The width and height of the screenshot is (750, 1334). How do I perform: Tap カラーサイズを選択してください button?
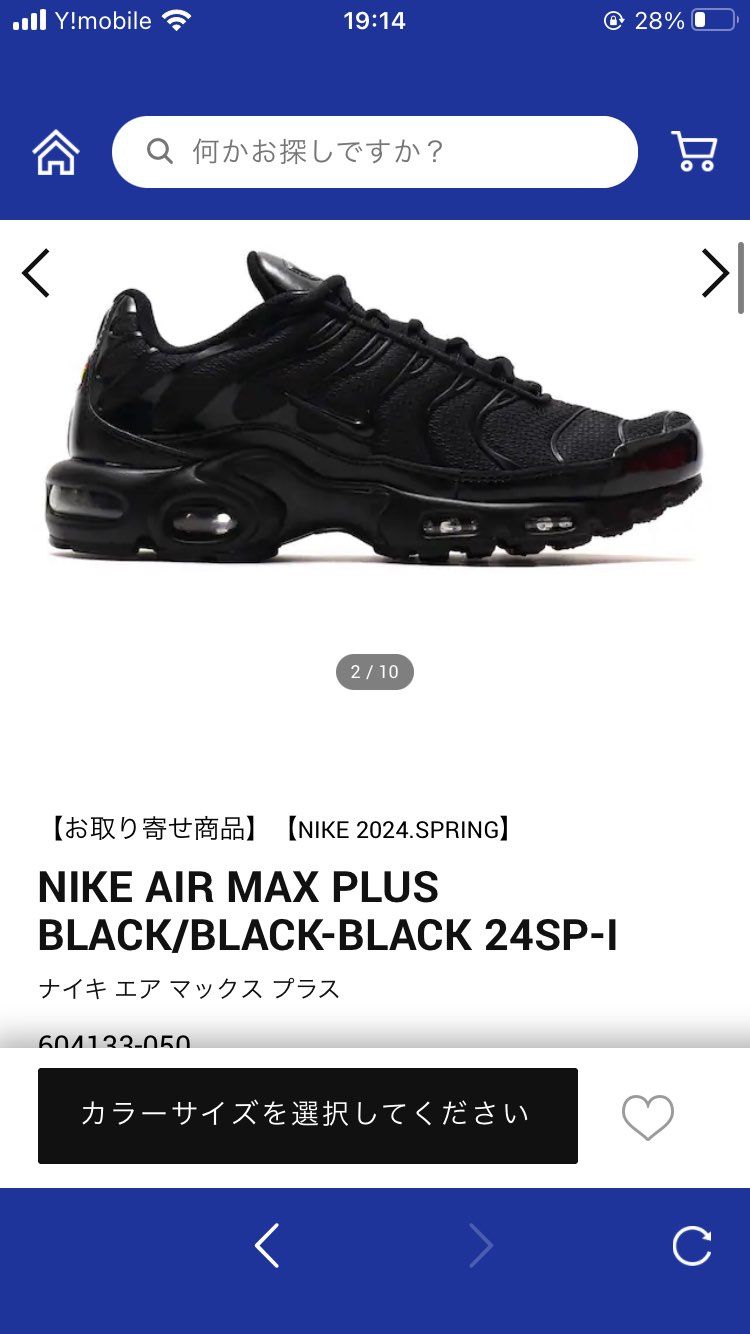[x=308, y=1115]
